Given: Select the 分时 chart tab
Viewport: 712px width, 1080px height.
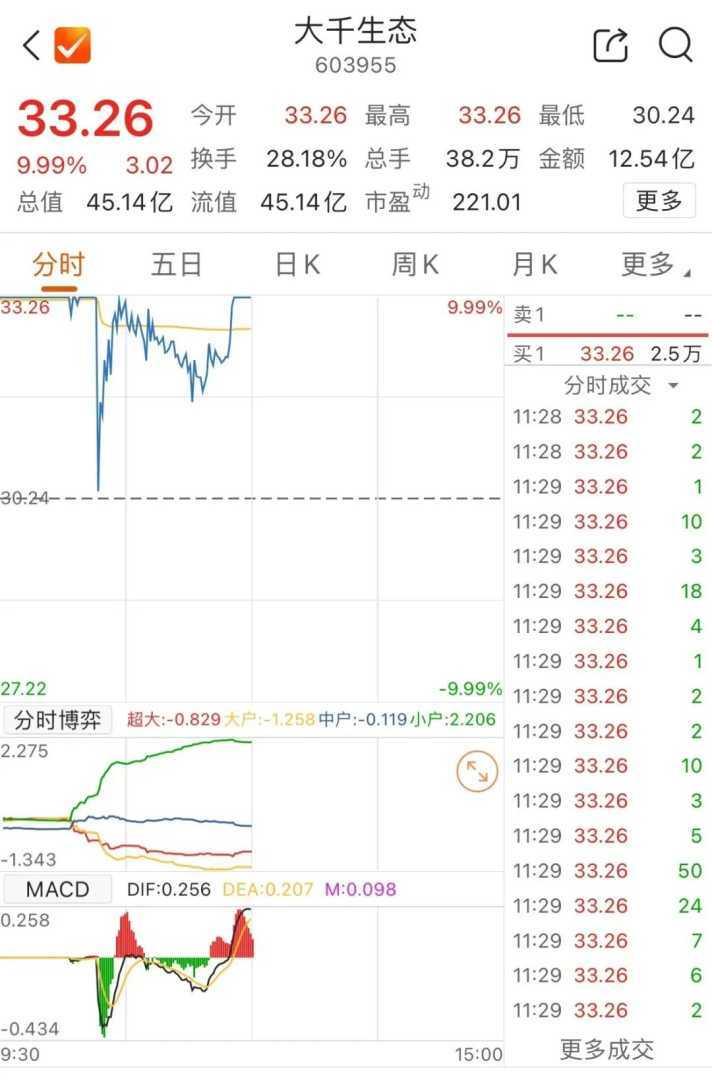Looking at the screenshot, I should [x=59, y=265].
